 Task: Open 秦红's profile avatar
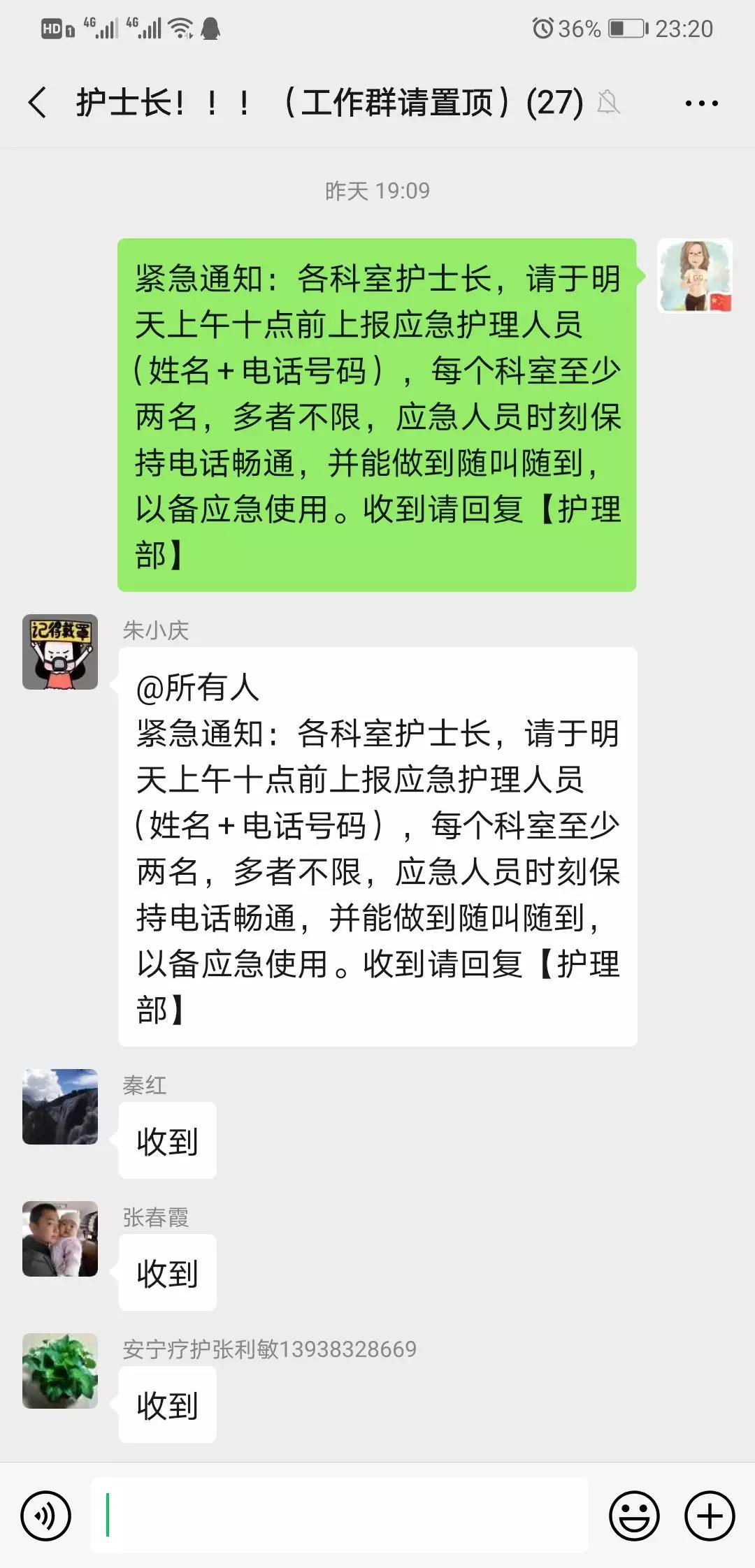(60, 1106)
